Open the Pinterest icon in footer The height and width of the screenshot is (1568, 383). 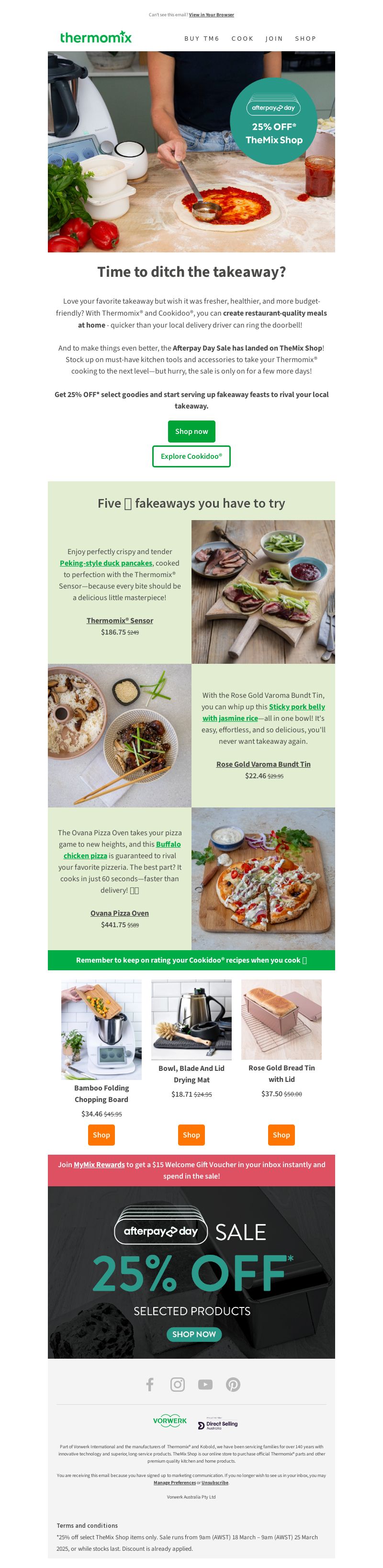coord(233,1384)
